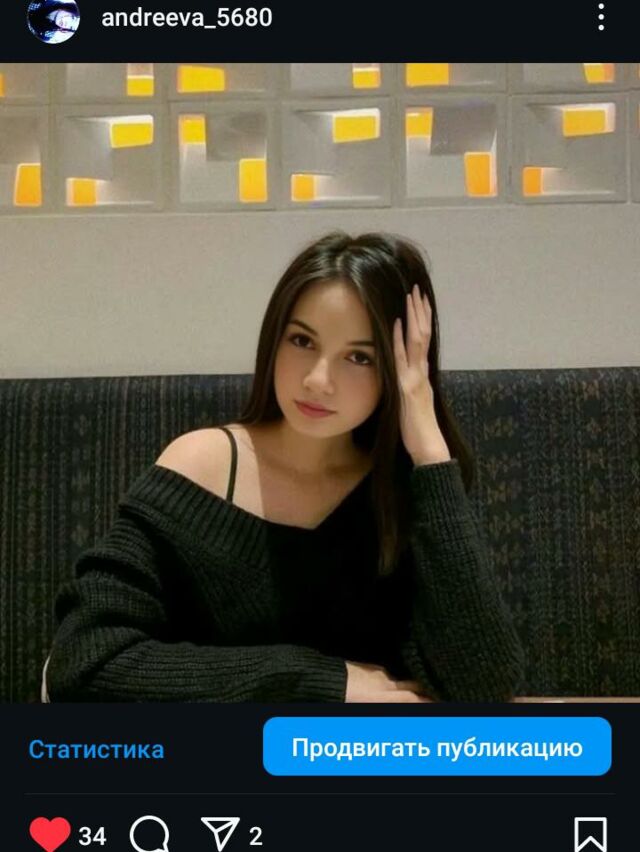View Статистика for this post

[96, 748]
